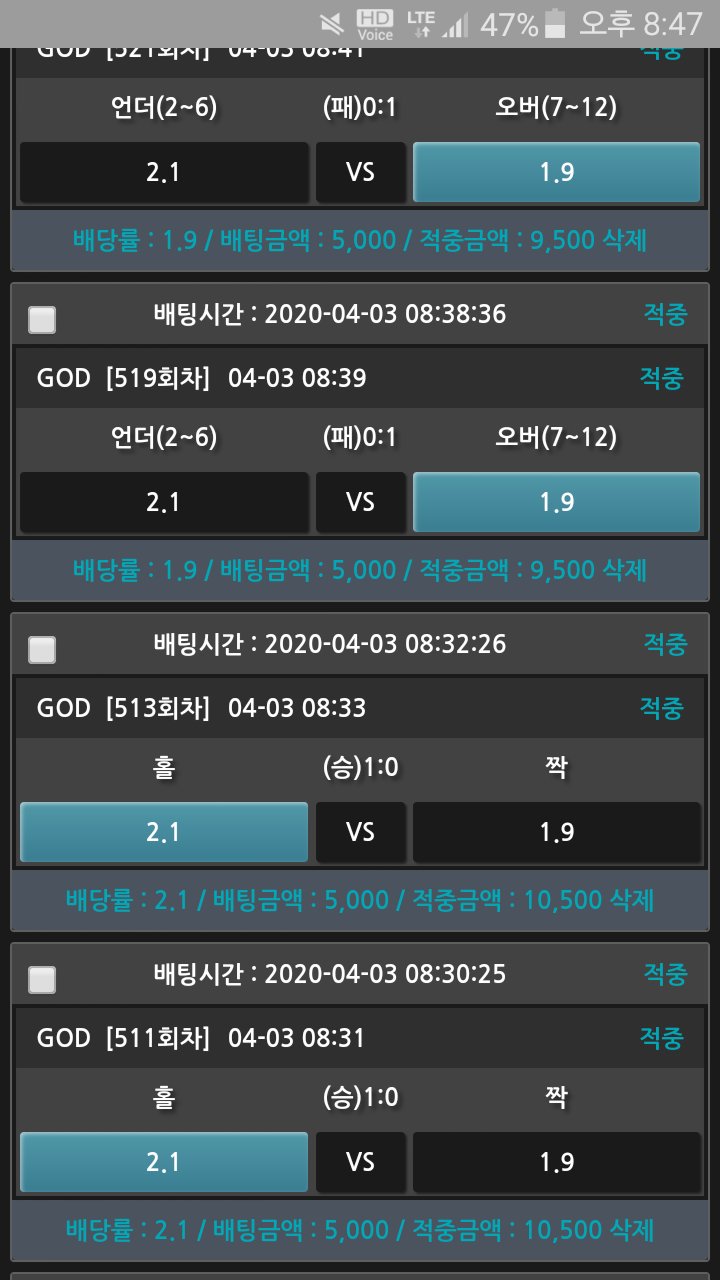720x1280 pixels.
Task: Tap 홀 2.1 odds in 511회차
Action: pos(164,1162)
